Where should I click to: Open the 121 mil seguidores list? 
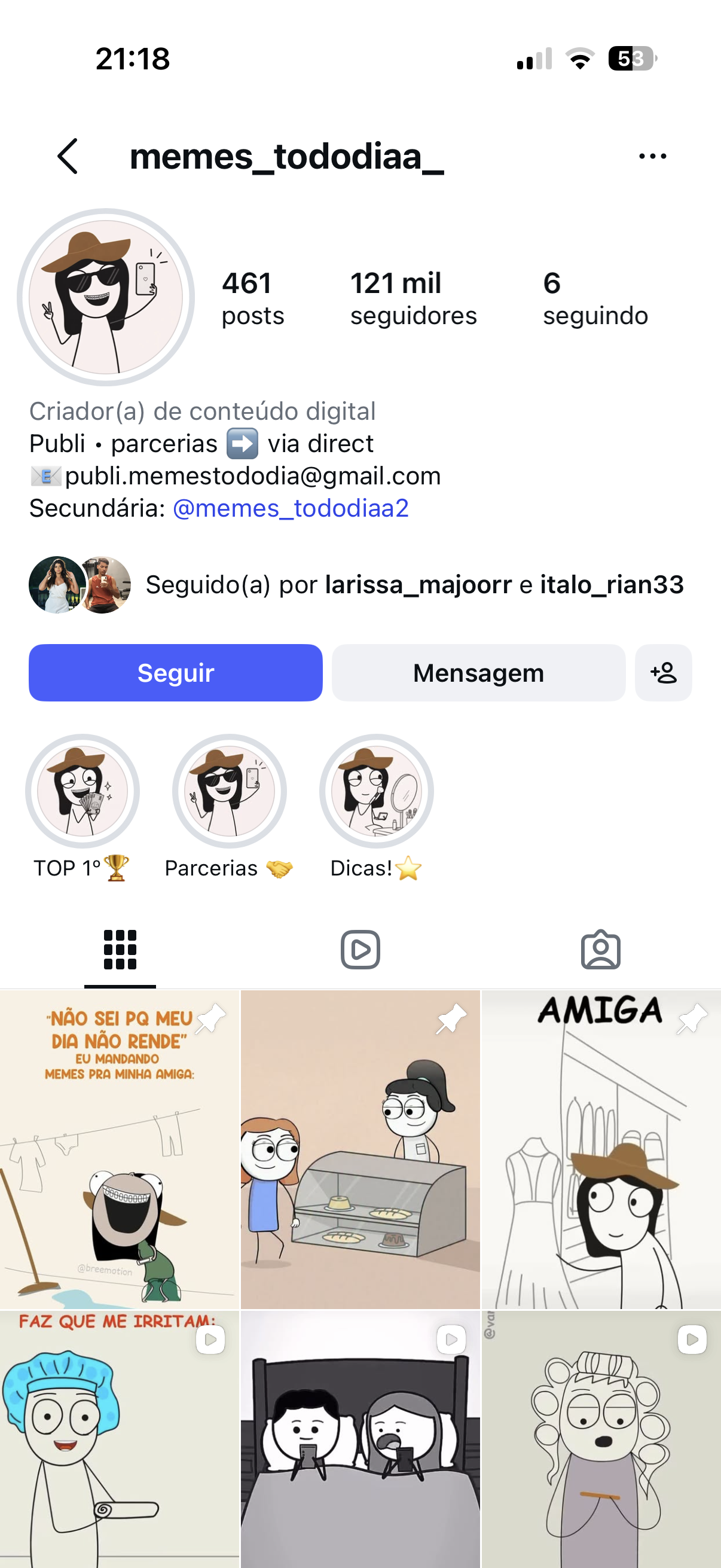tap(413, 298)
